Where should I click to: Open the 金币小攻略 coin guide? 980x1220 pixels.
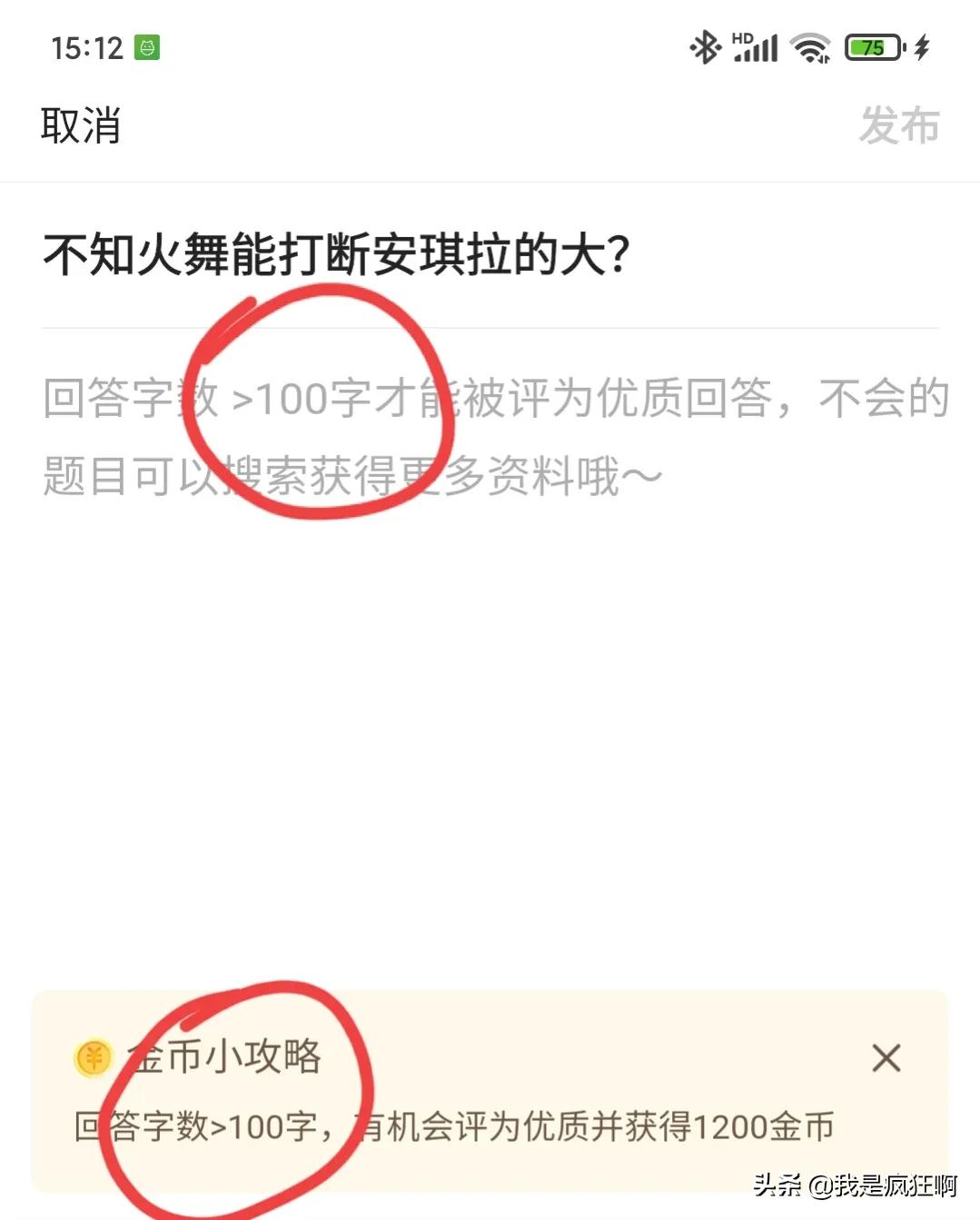[225, 1057]
